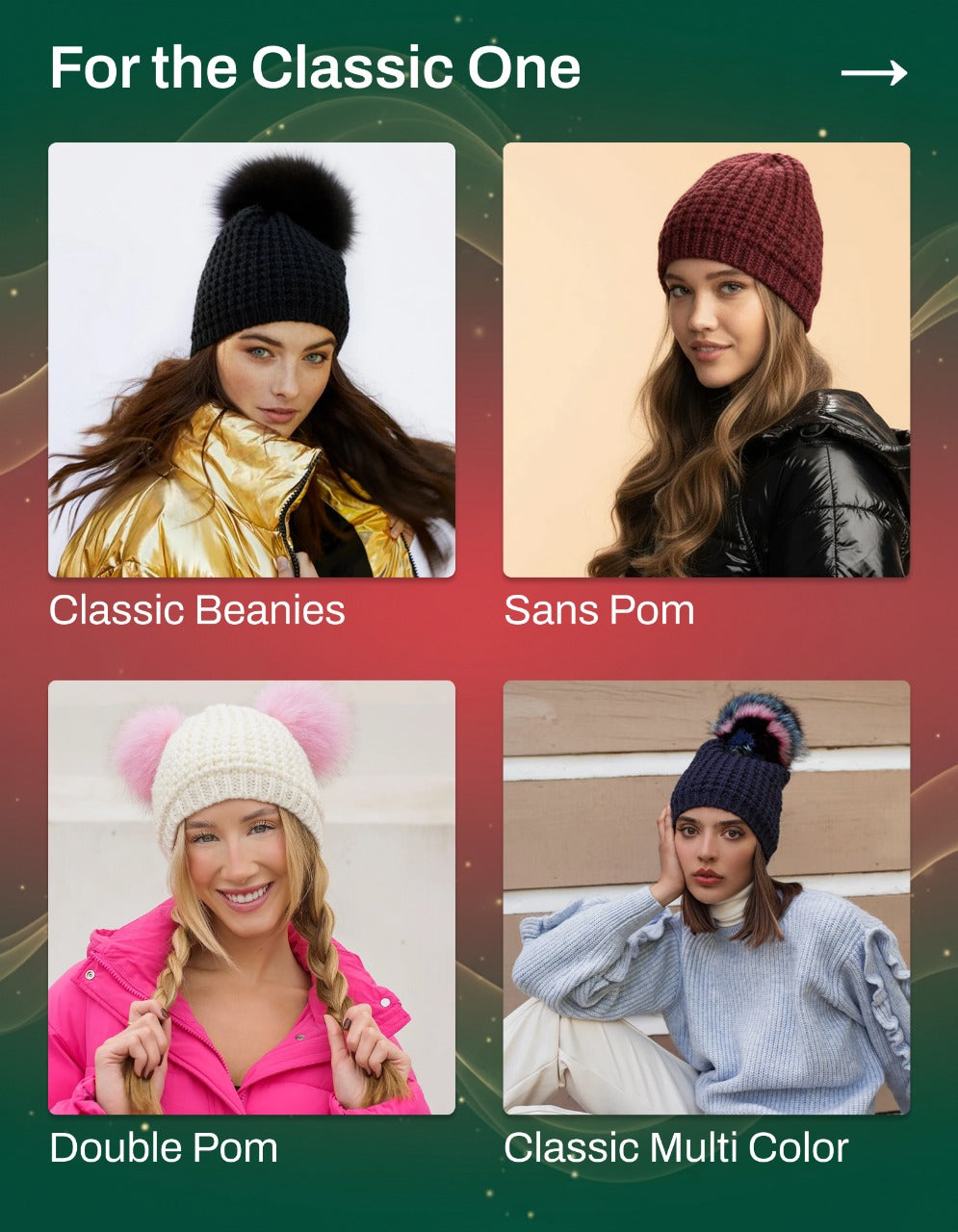Viewport: 958px width, 1232px height.
Task: Select the Double Pom tile
Action: pos(251,897)
